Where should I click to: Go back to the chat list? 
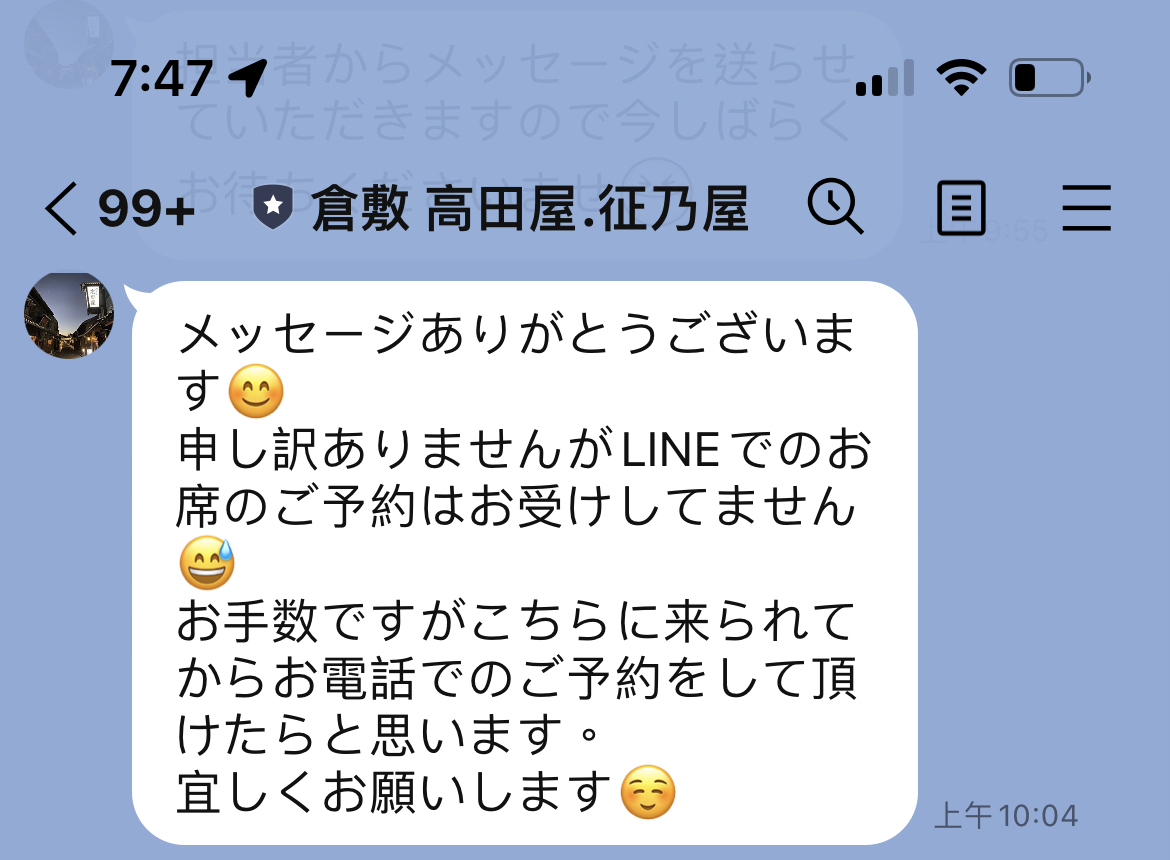pyautogui.click(x=62, y=210)
